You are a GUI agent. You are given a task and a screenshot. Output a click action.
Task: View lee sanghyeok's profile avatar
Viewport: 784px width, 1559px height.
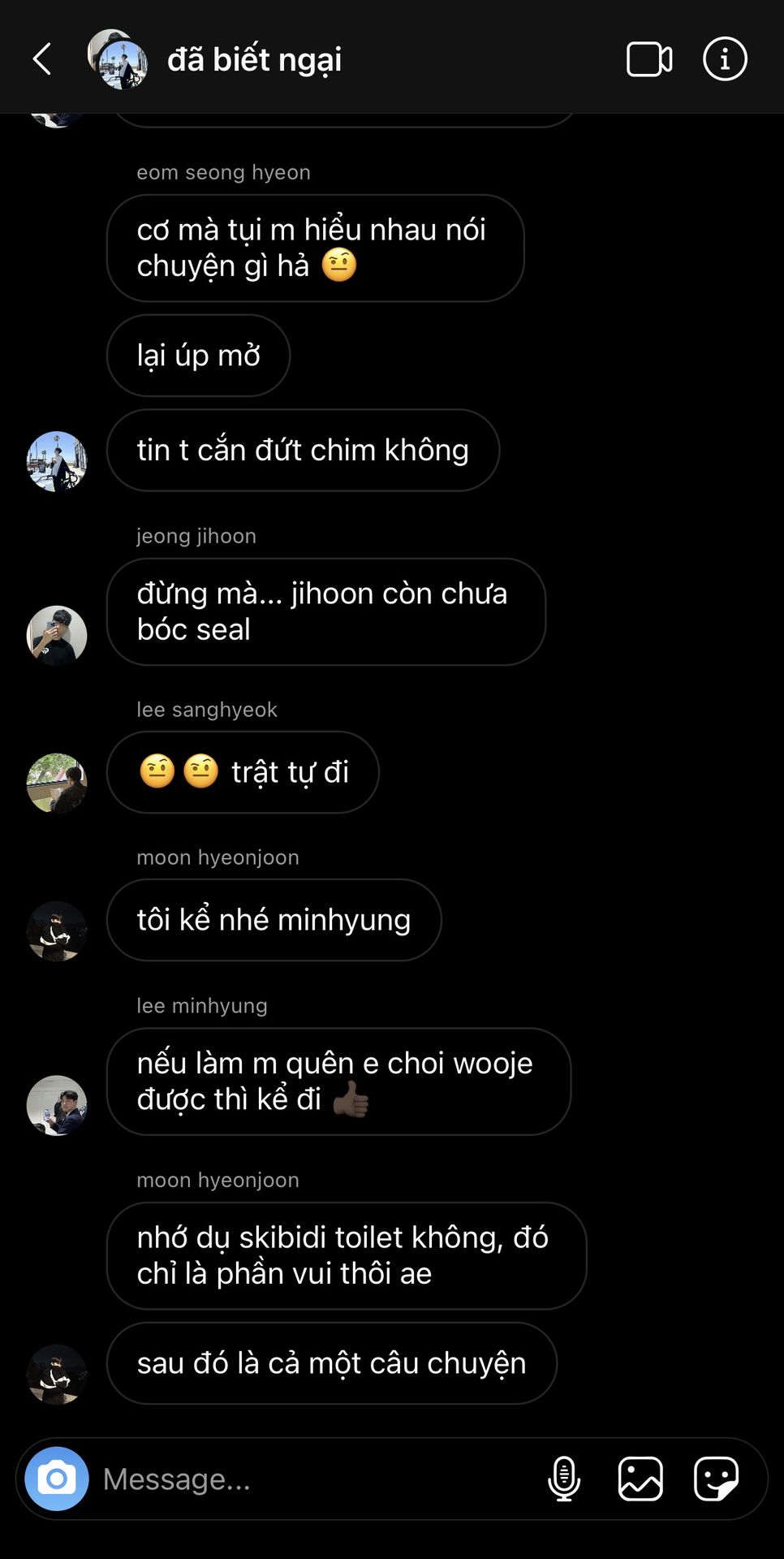(57, 784)
